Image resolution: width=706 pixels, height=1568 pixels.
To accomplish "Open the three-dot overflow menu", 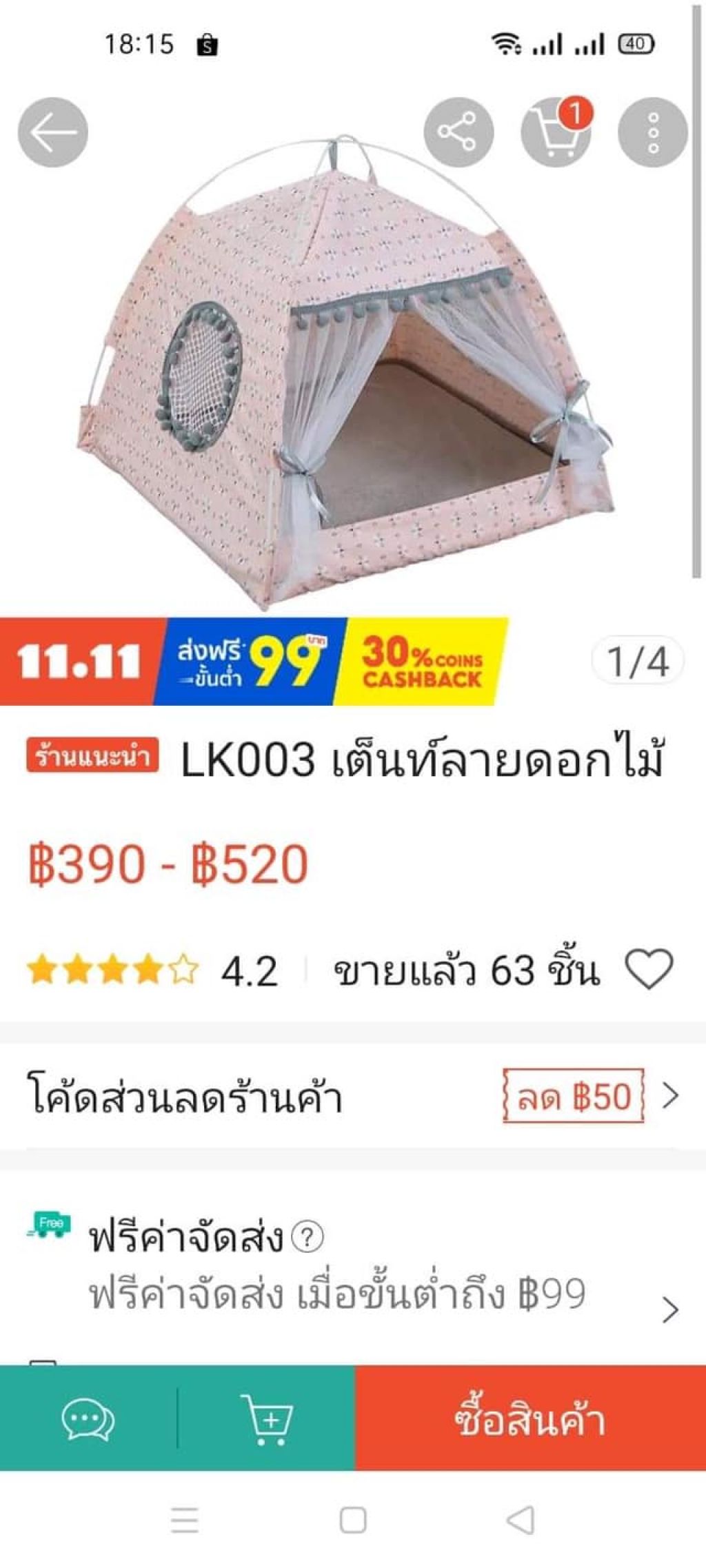I will (652, 132).
